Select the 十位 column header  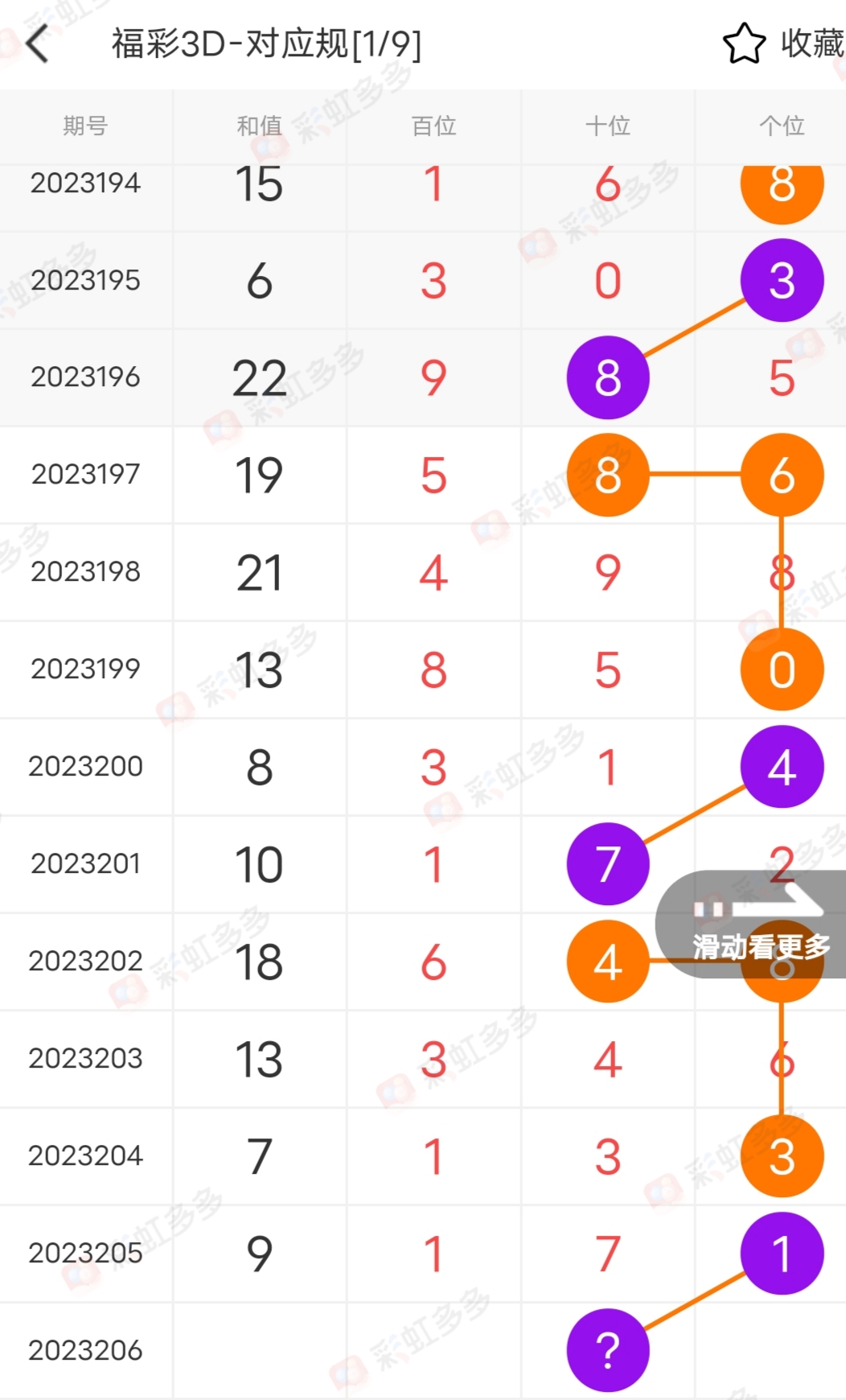607,125
